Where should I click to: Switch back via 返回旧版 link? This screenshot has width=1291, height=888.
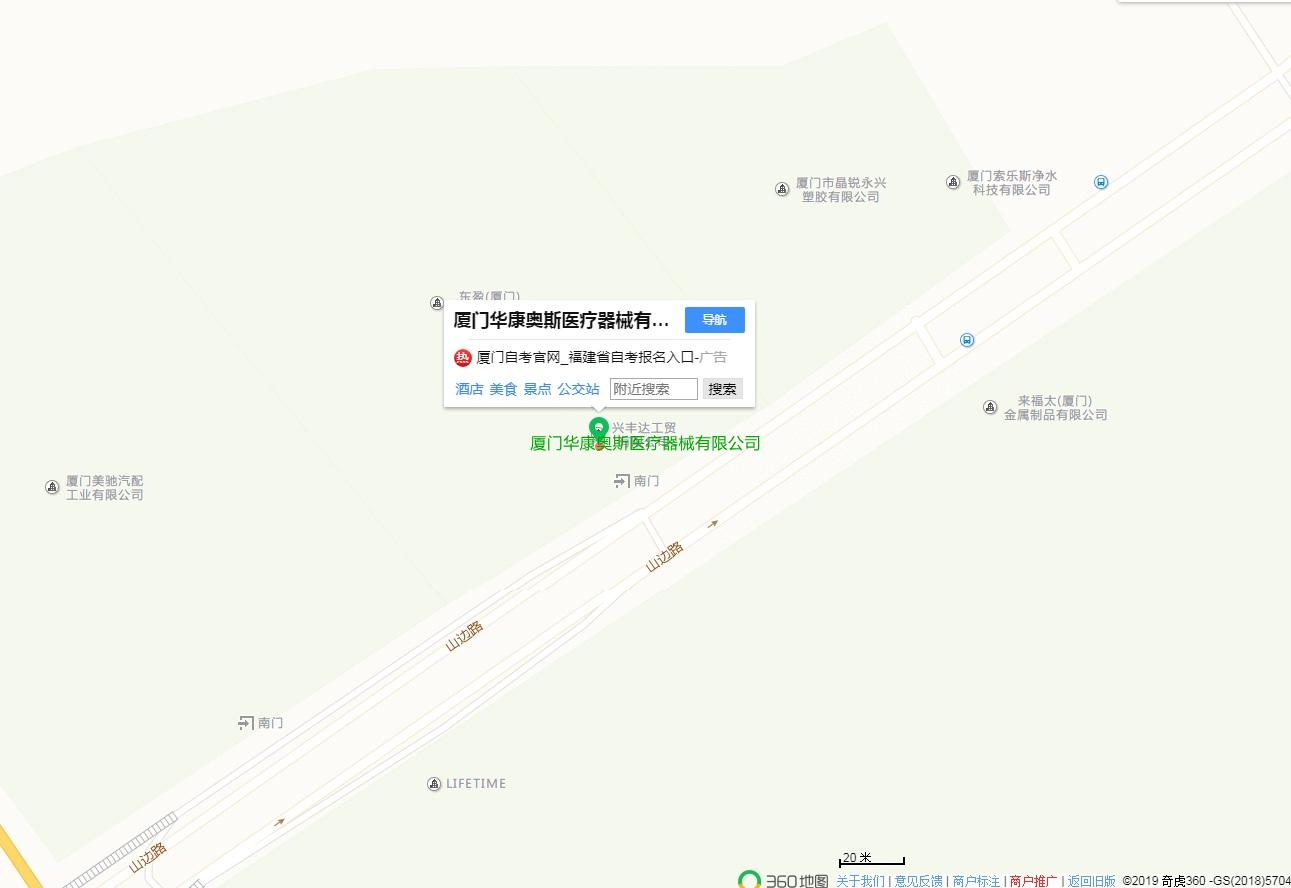pyautogui.click(x=1091, y=881)
